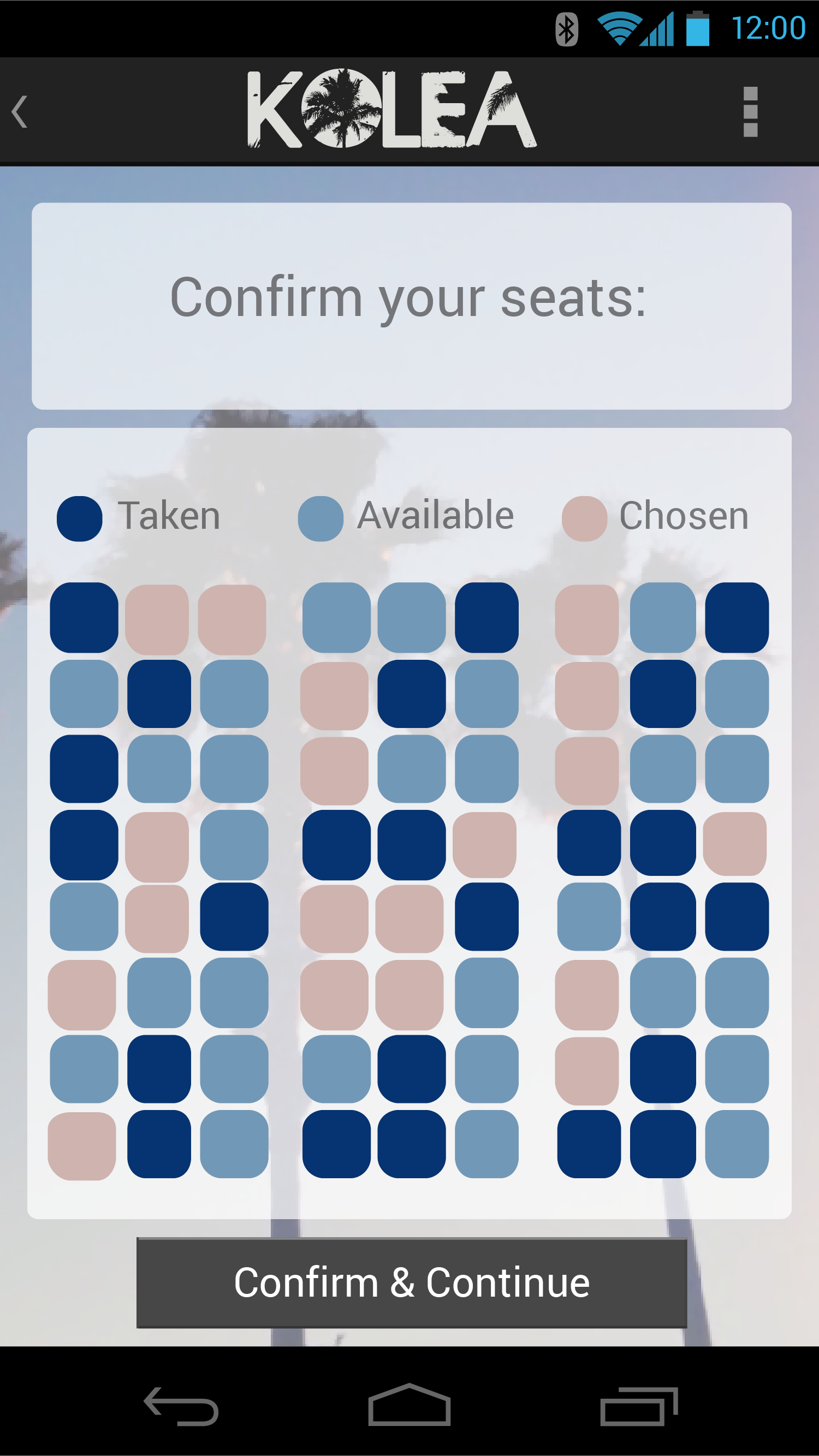The width and height of the screenshot is (819, 1456).
Task: Select the available seat in right block's fifth row
Action: pyautogui.click(x=589, y=916)
